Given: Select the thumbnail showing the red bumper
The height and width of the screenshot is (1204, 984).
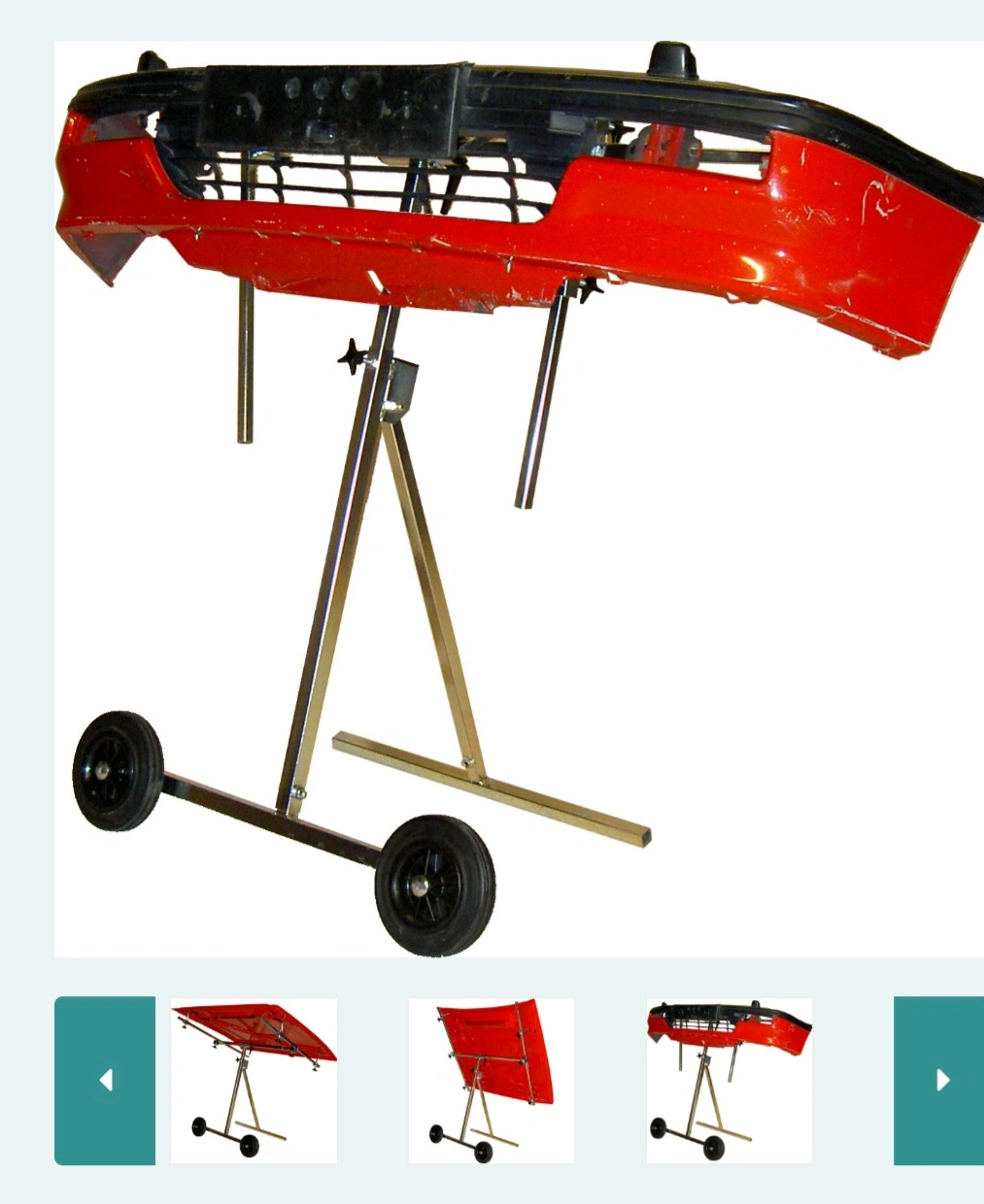Looking at the screenshot, I should [730, 1080].
